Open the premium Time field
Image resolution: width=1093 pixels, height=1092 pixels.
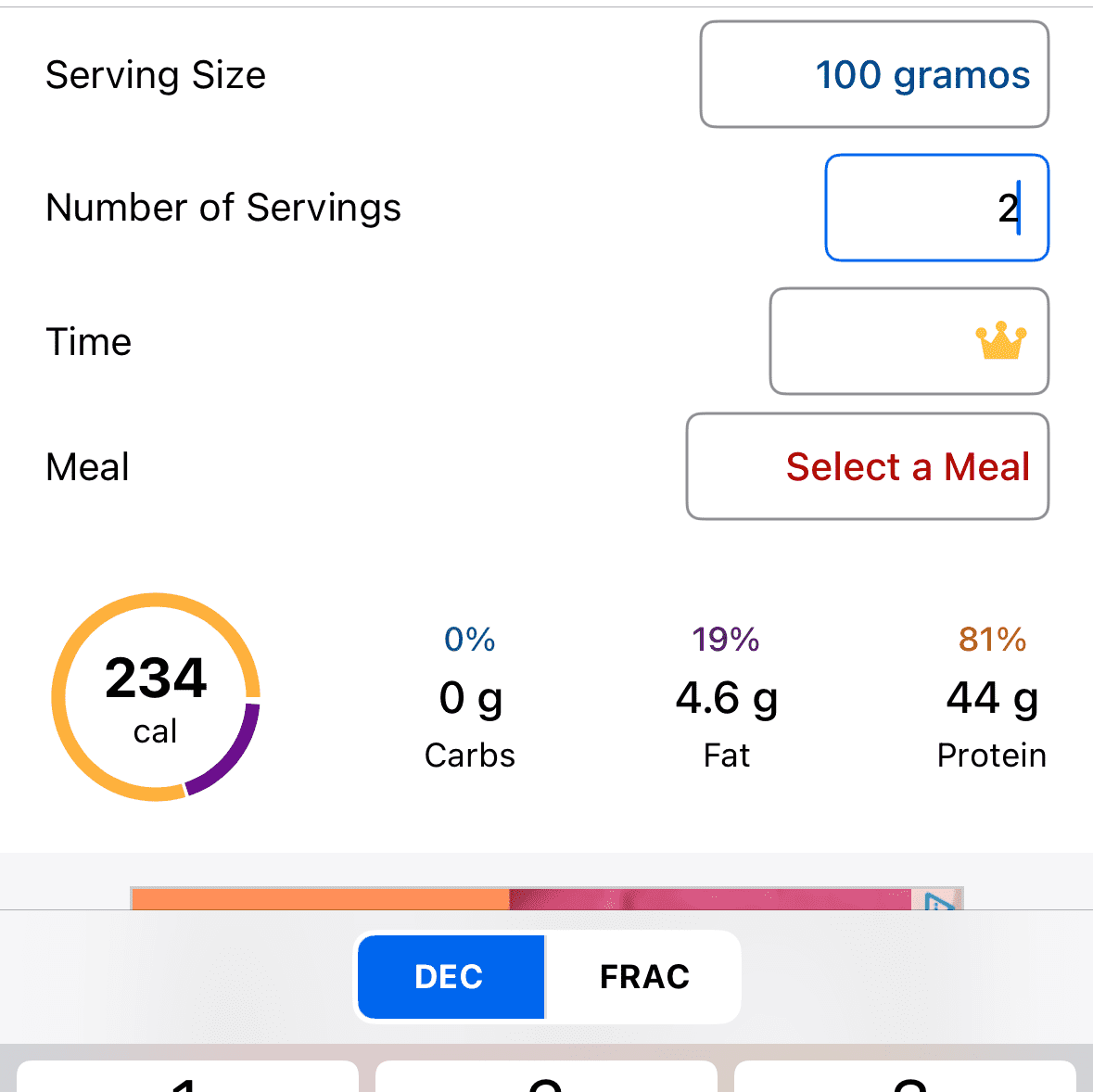point(909,341)
